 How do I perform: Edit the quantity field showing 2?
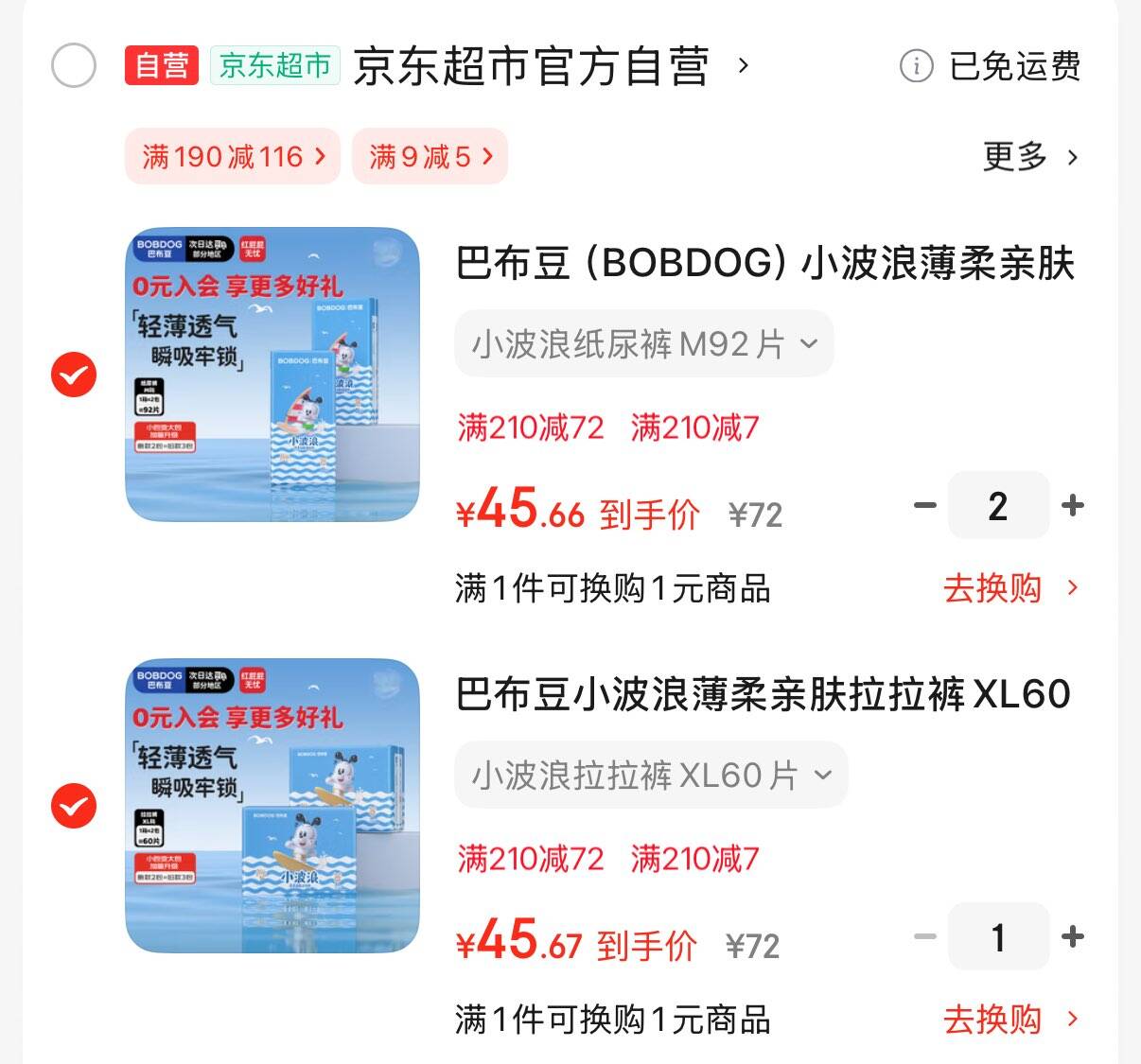tap(998, 506)
